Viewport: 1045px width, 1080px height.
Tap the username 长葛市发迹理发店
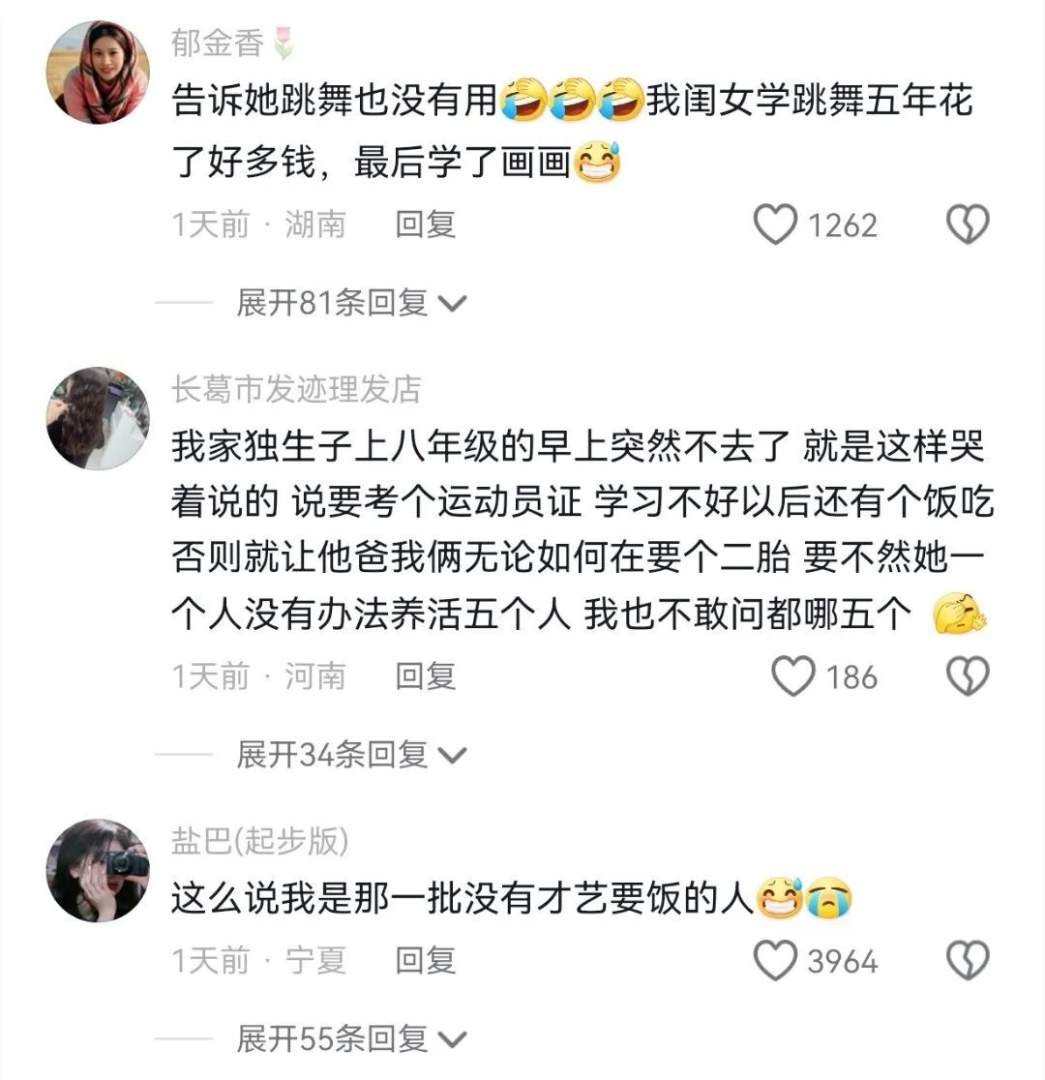(296, 389)
